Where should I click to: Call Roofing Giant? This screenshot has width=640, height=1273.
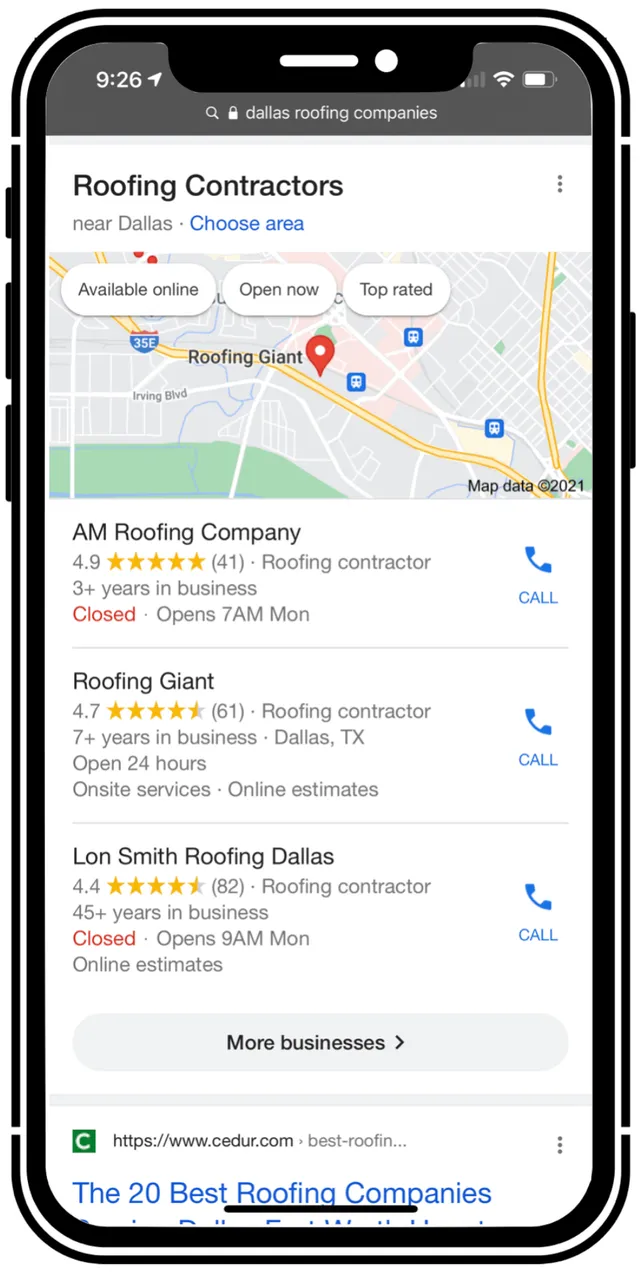point(538,736)
